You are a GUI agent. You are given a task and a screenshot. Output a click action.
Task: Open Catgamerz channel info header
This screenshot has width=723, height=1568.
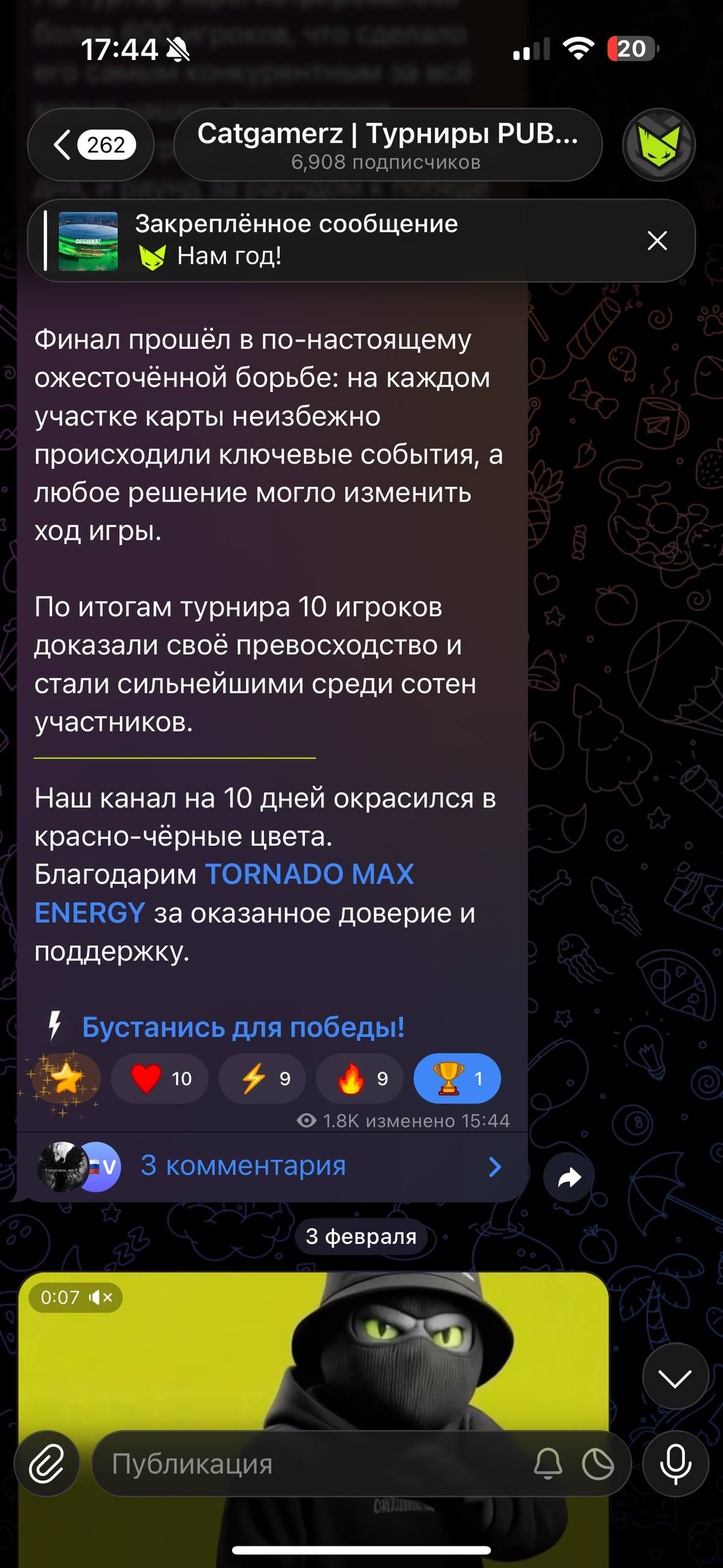(388, 145)
